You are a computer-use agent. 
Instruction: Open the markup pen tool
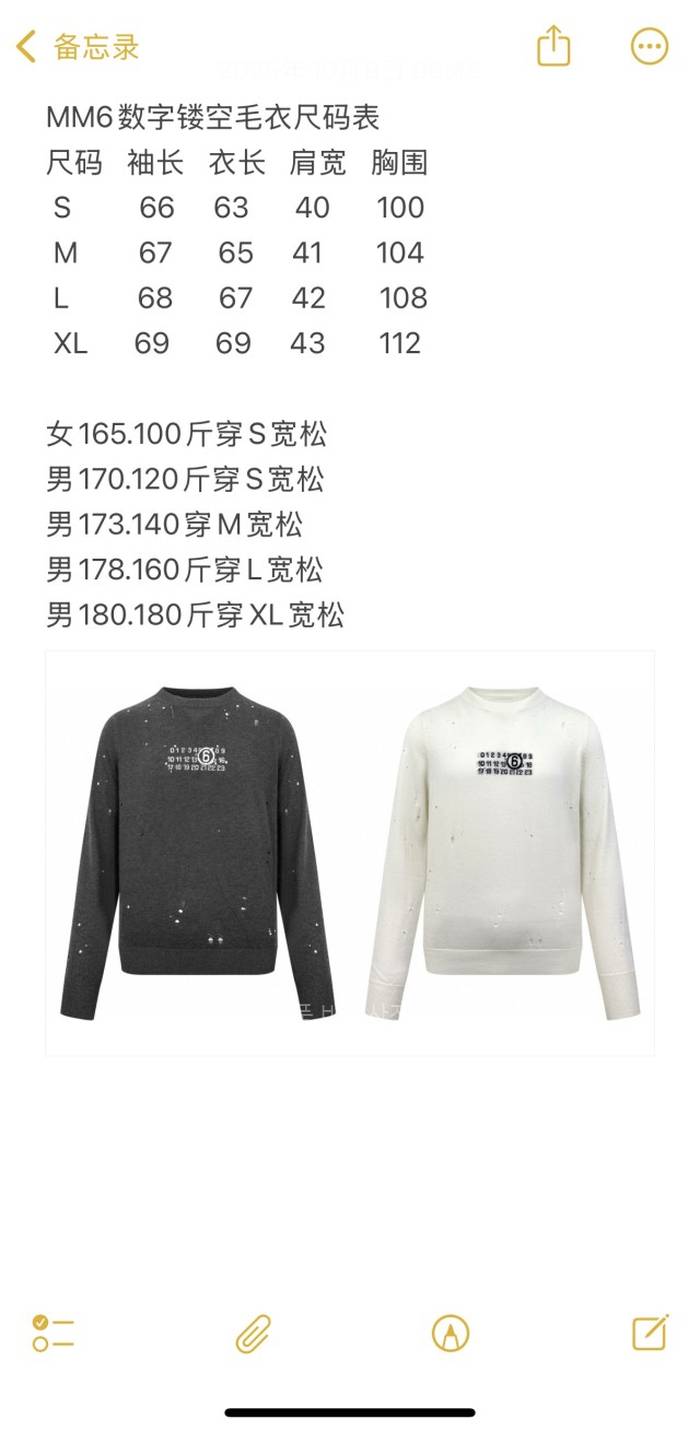[x=451, y=1333]
